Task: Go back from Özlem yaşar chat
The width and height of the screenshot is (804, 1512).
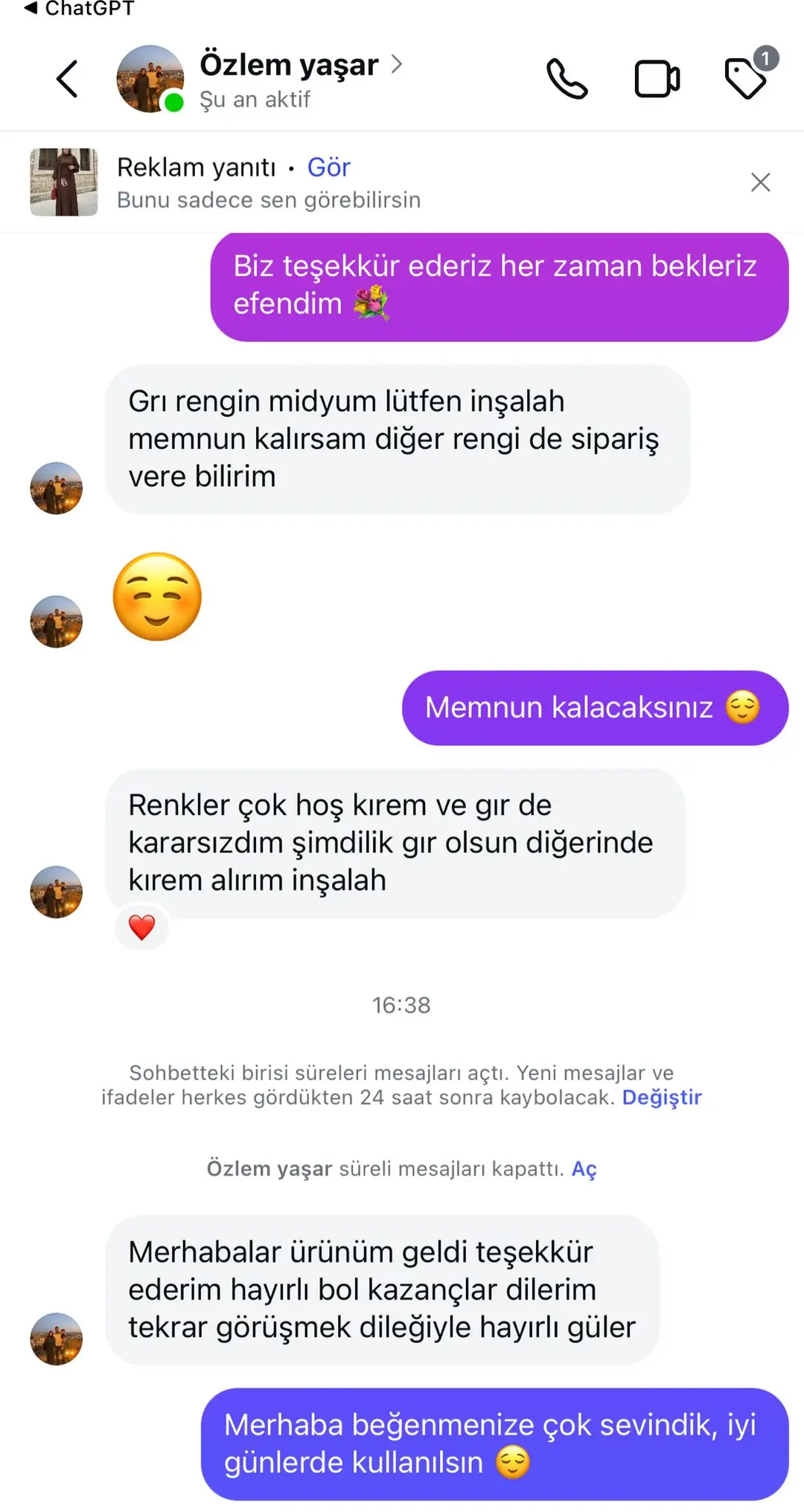Action: 67,79
